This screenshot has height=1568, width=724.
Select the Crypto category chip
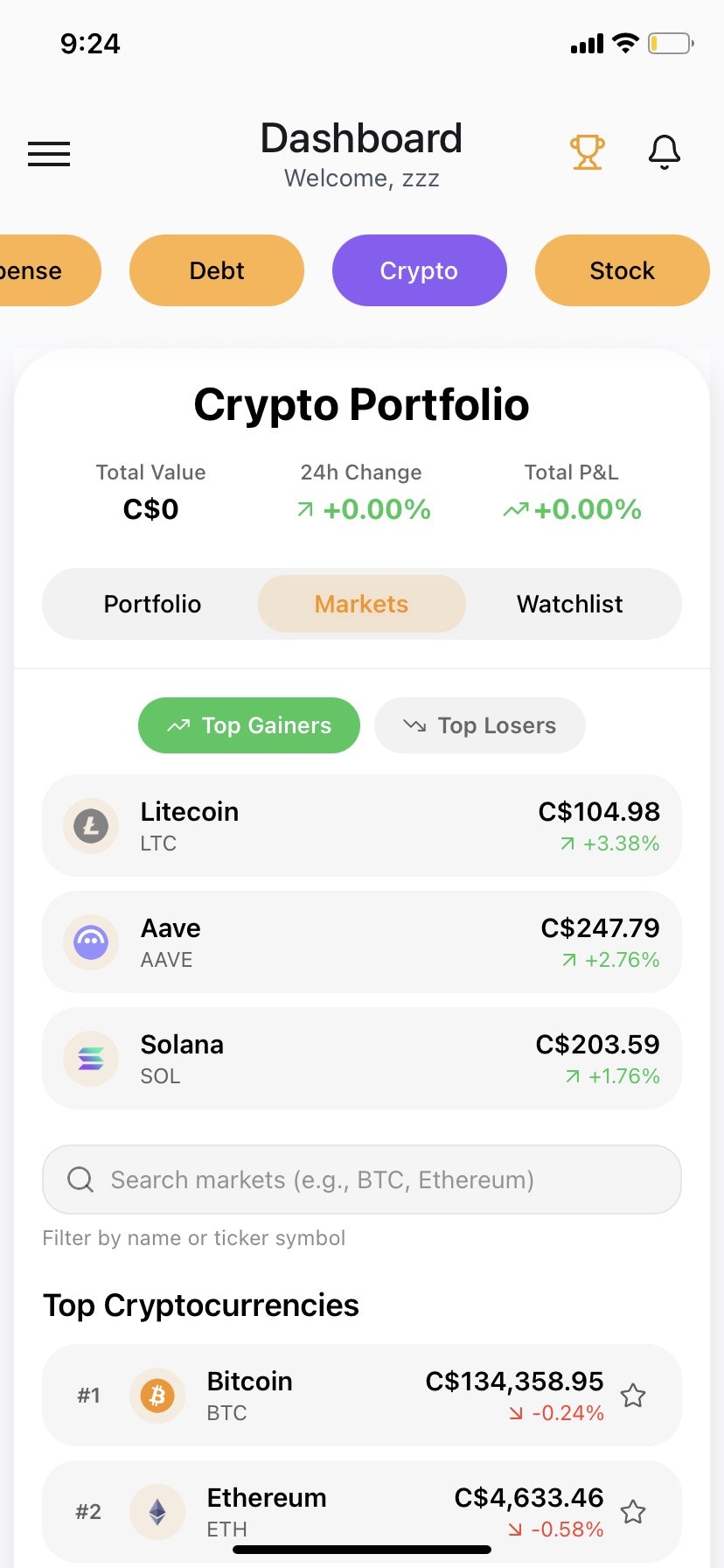[419, 270]
